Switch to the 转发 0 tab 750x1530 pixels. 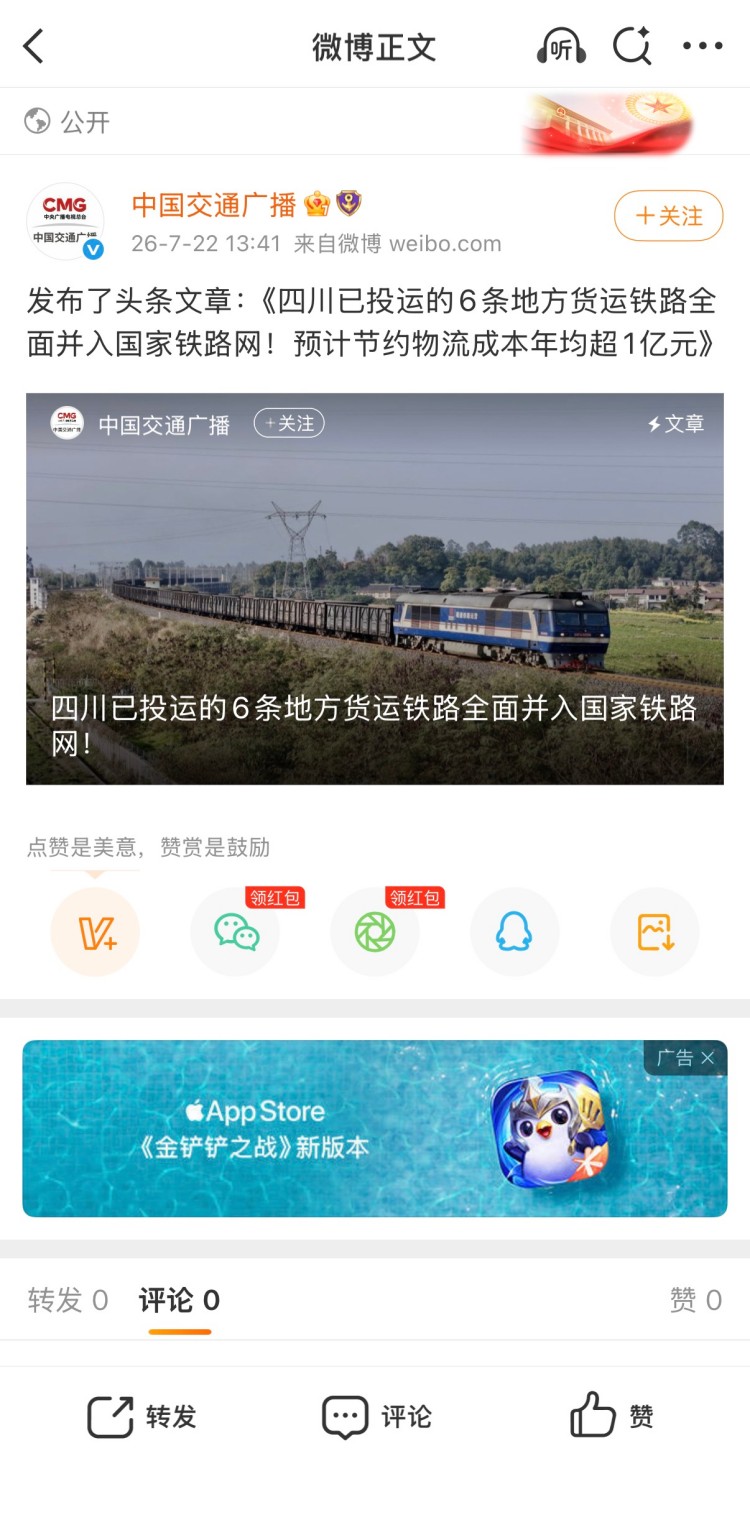coord(68,1300)
